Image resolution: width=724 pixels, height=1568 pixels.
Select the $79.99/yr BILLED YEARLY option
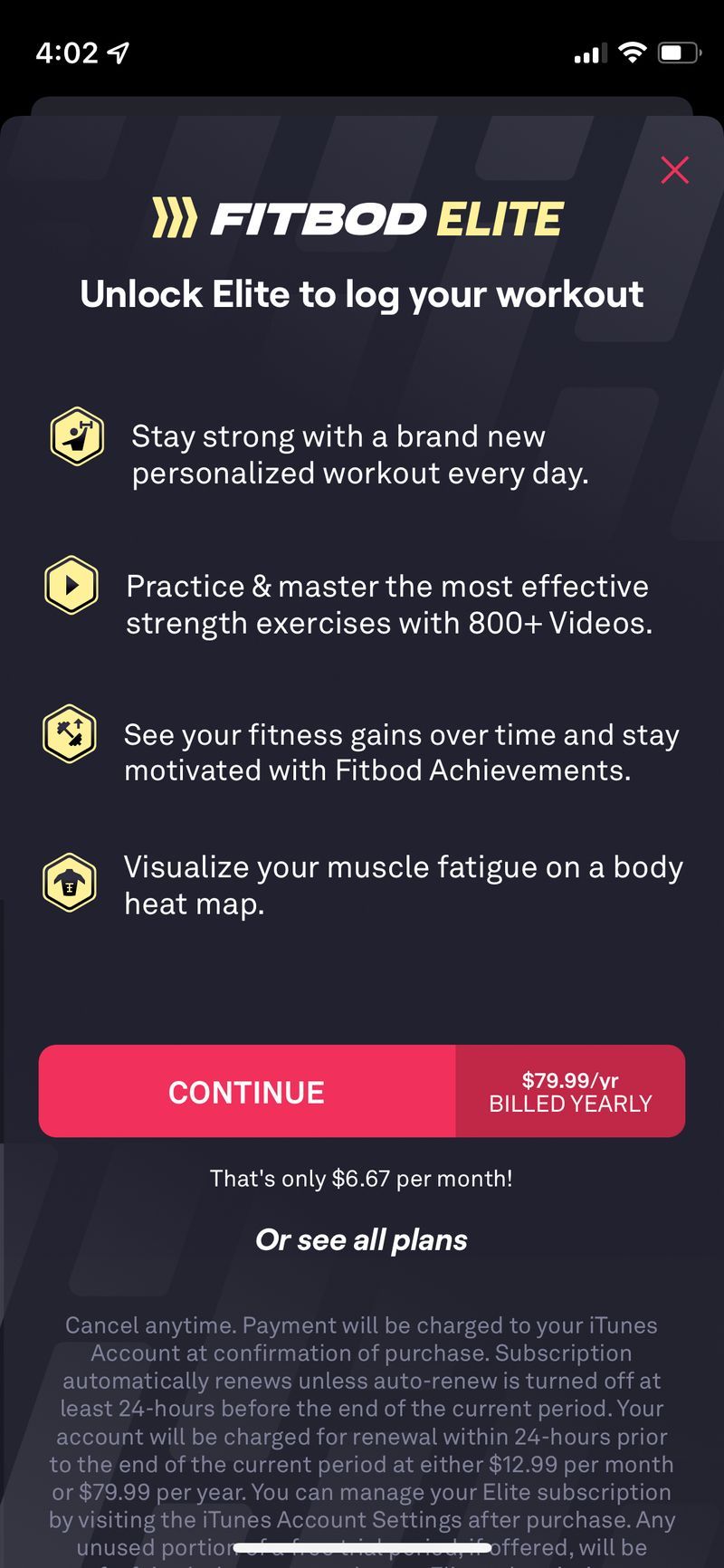(x=570, y=1091)
